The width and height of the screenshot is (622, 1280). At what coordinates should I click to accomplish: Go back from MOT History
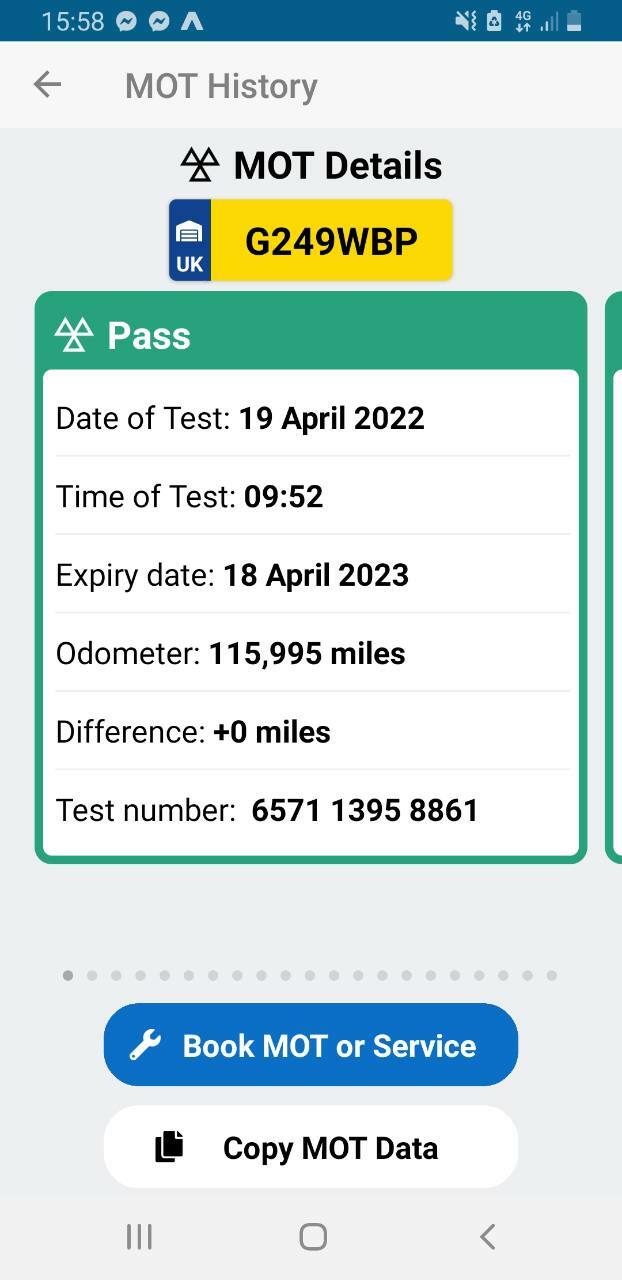pyautogui.click(x=47, y=85)
